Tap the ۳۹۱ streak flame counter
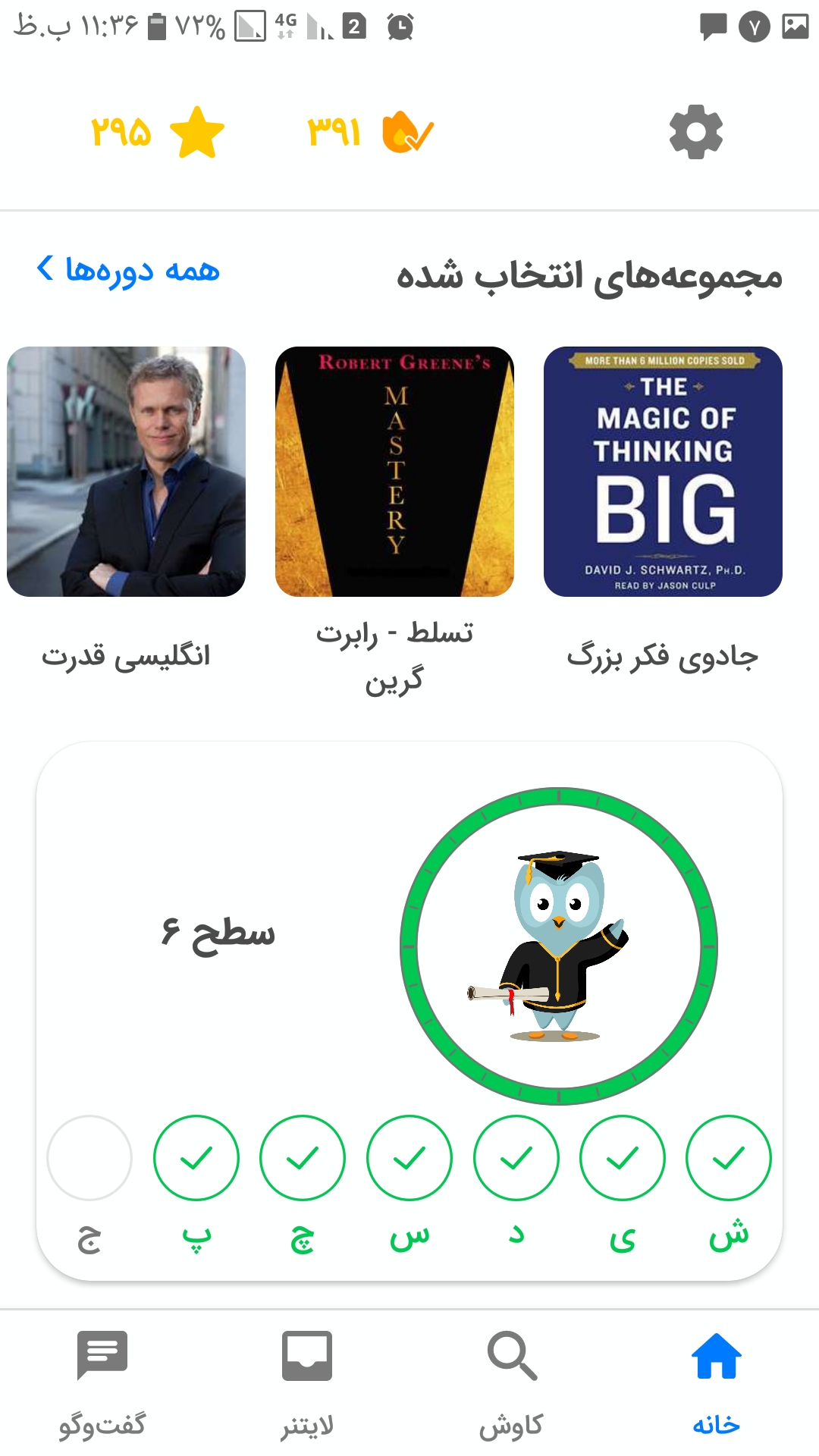Screen dimensions: 819x1456 tap(370, 132)
